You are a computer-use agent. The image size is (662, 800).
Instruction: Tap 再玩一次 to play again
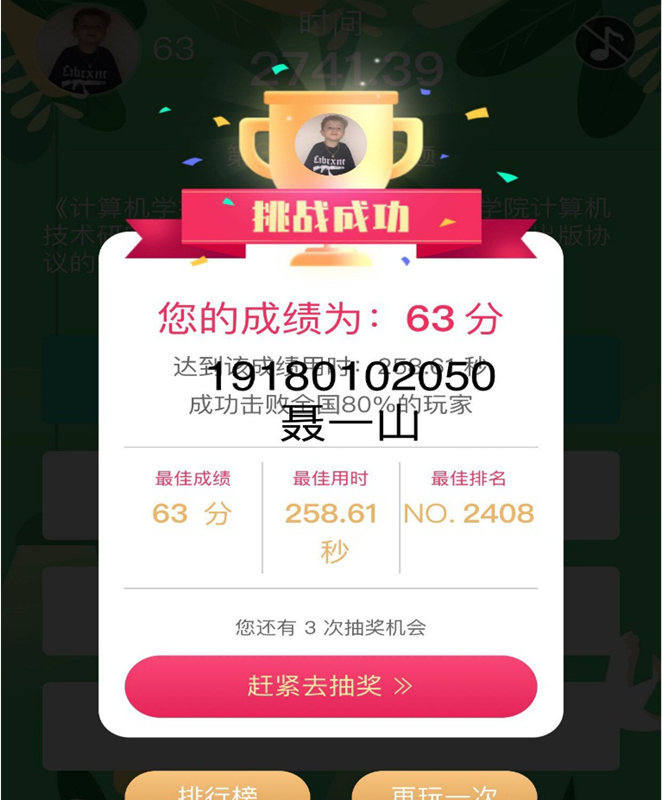(x=444, y=788)
